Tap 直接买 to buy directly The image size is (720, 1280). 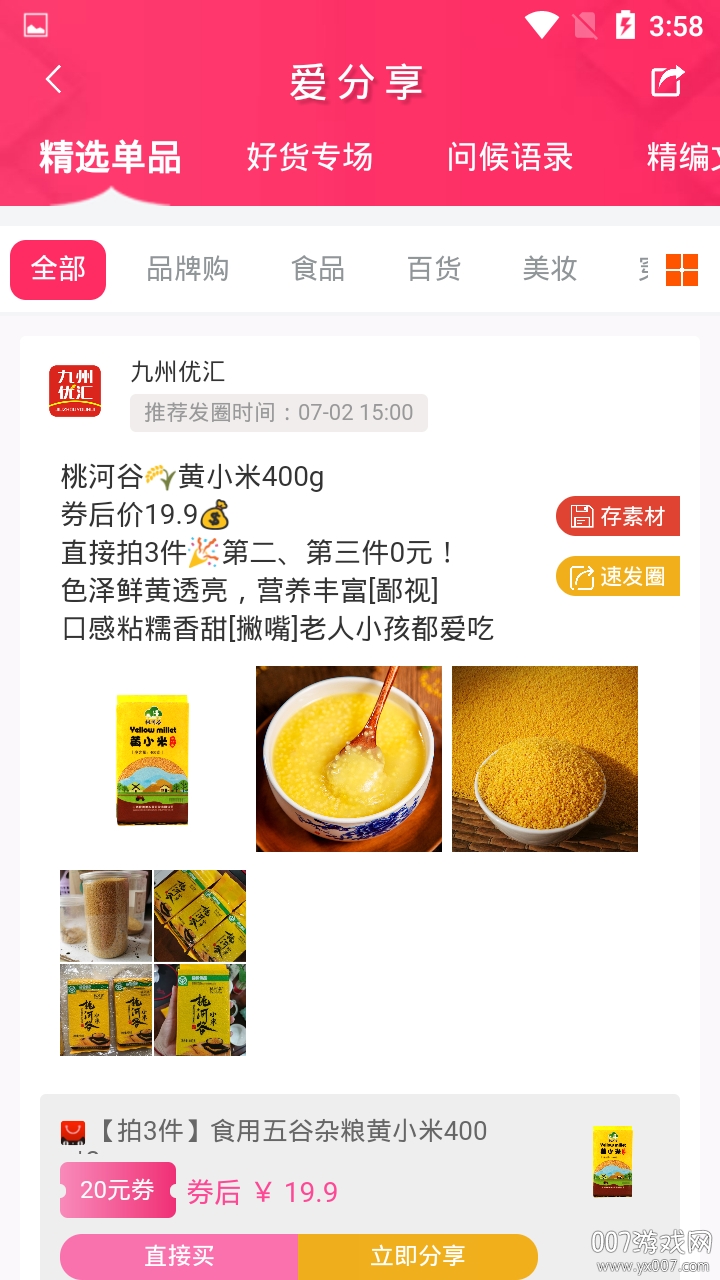pos(179,1256)
